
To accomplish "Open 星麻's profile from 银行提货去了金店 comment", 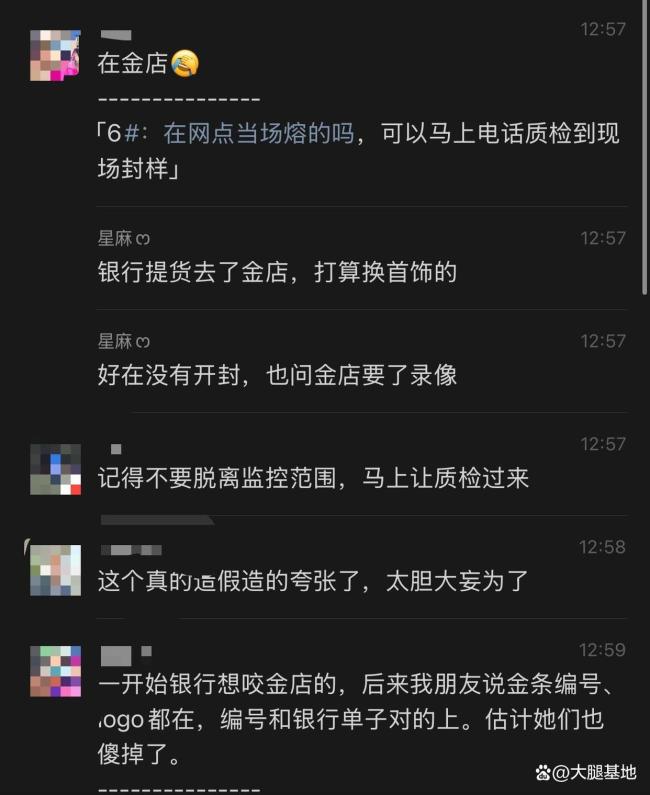I will click(x=123, y=238).
